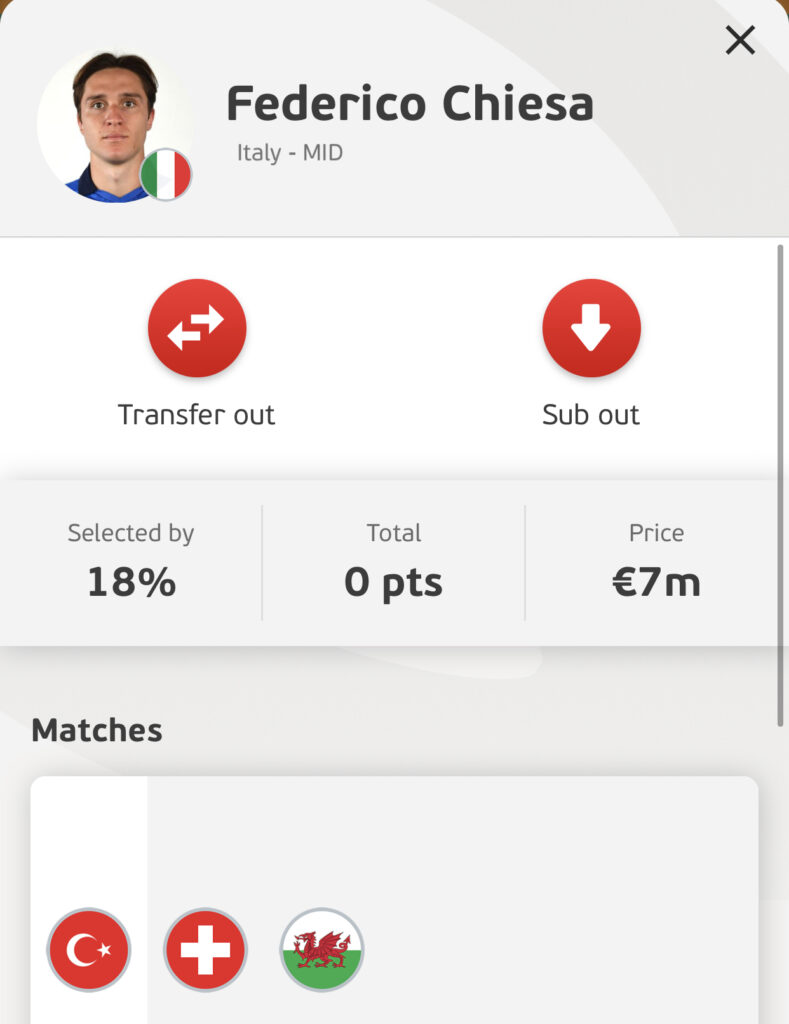The height and width of the screenshot is (1024, 789).
Task: Select the €7m Price stat
Action: pyautogui.click(x=657, y=560)
